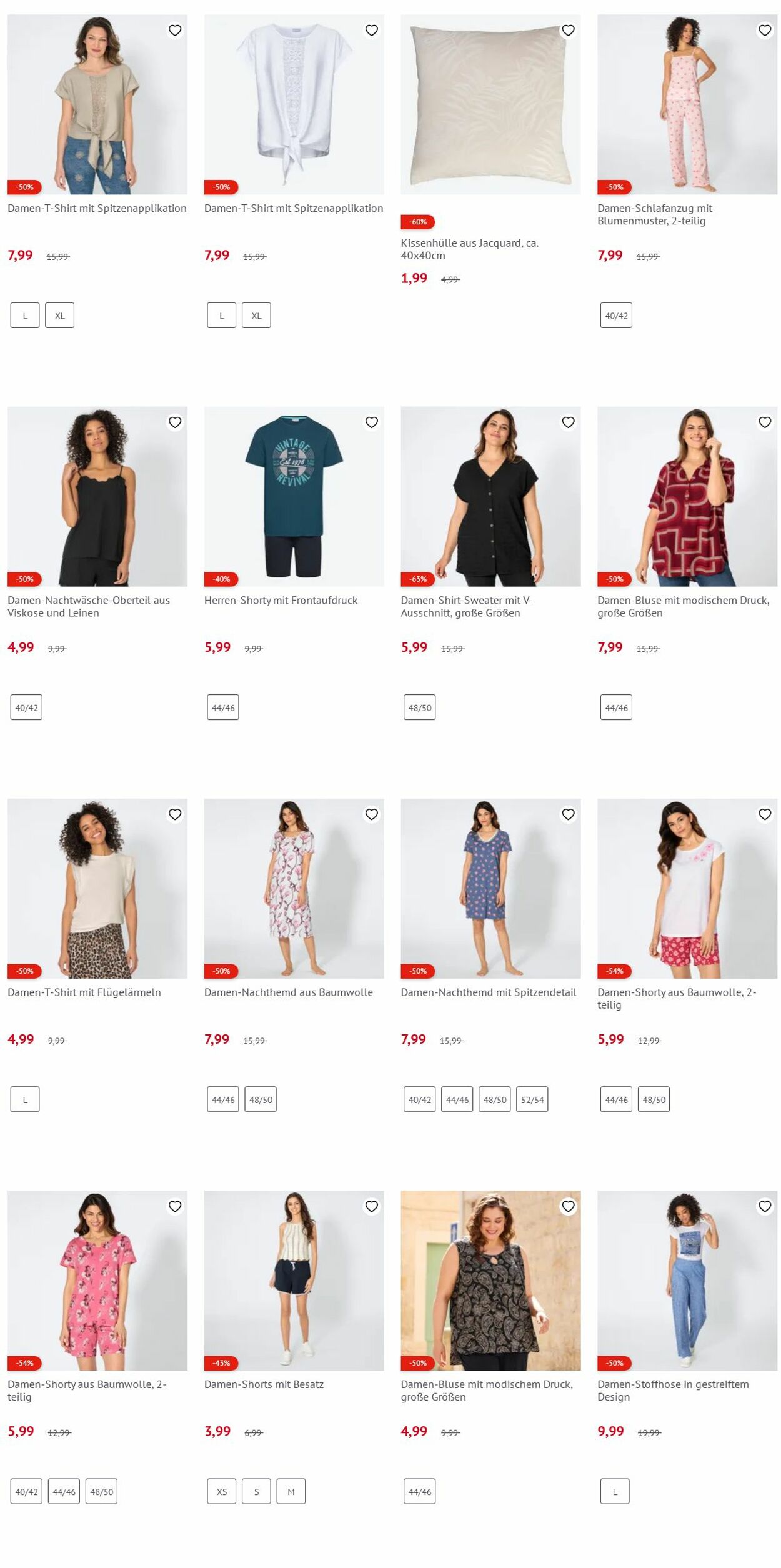
Task: Select size L for Damen-Stoffhose
Action: pyautogui.click(x=614, y=1491)
